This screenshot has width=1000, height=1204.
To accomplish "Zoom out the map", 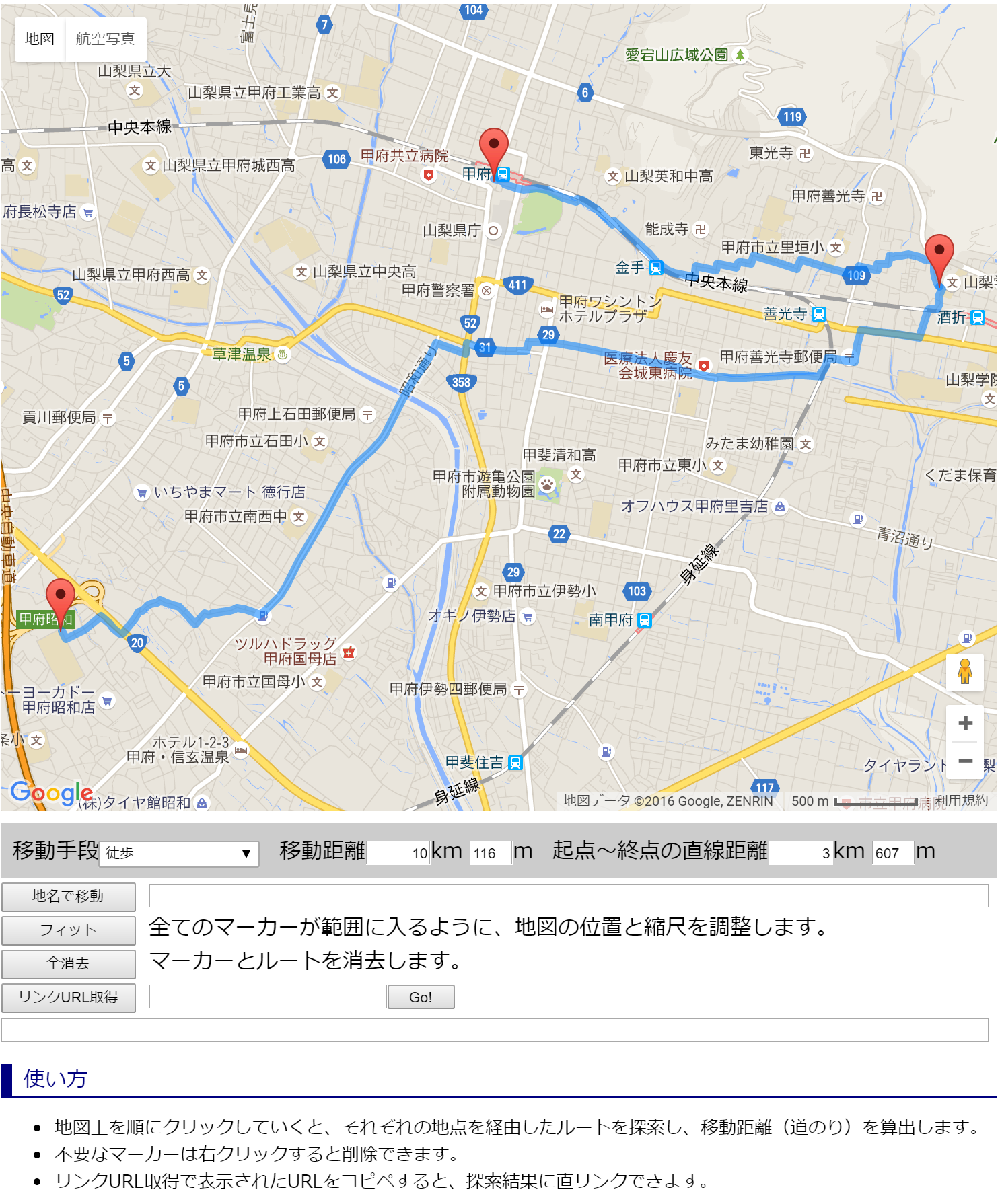I will coord(965,761).
